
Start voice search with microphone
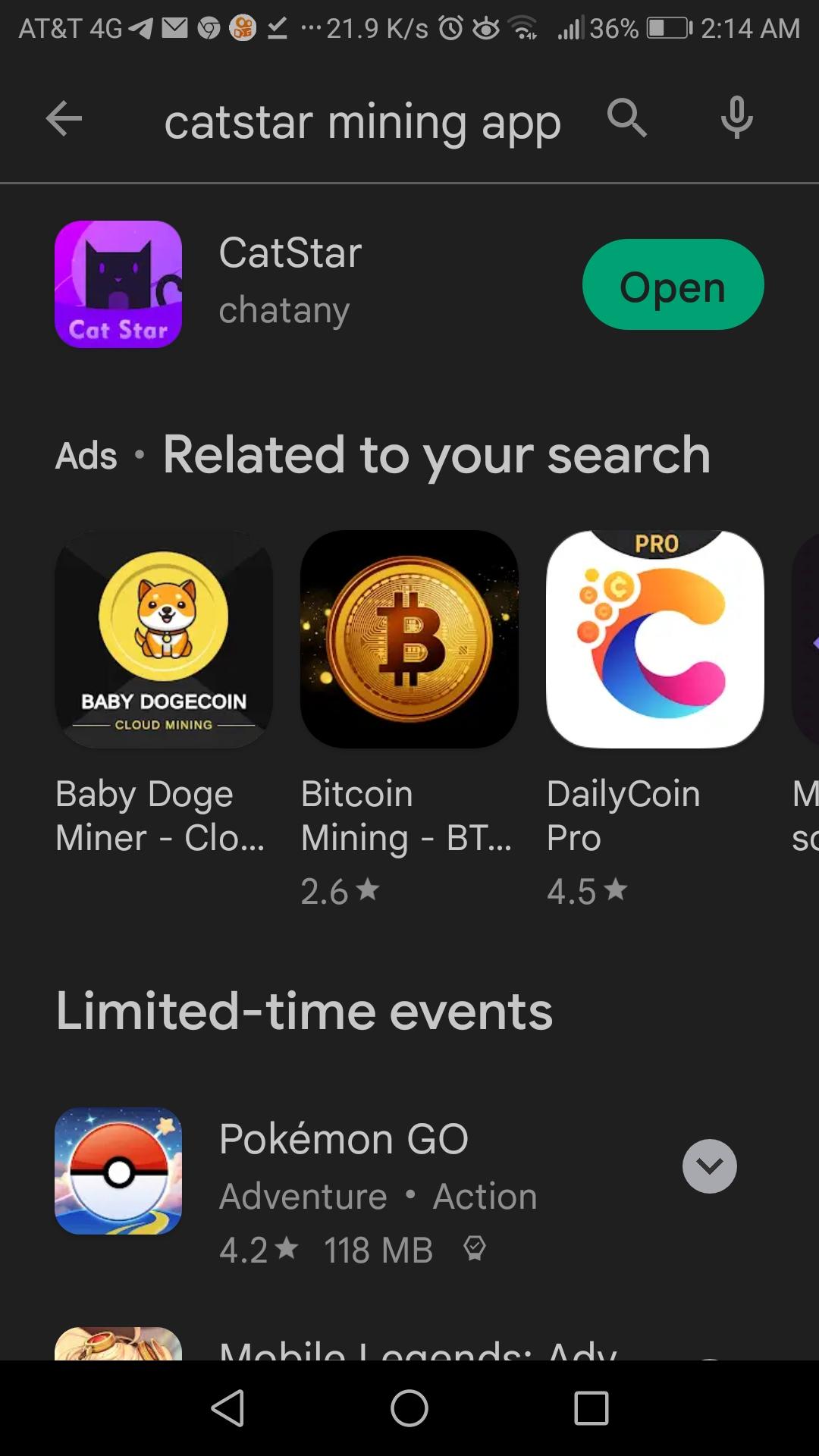pos(736,119)
